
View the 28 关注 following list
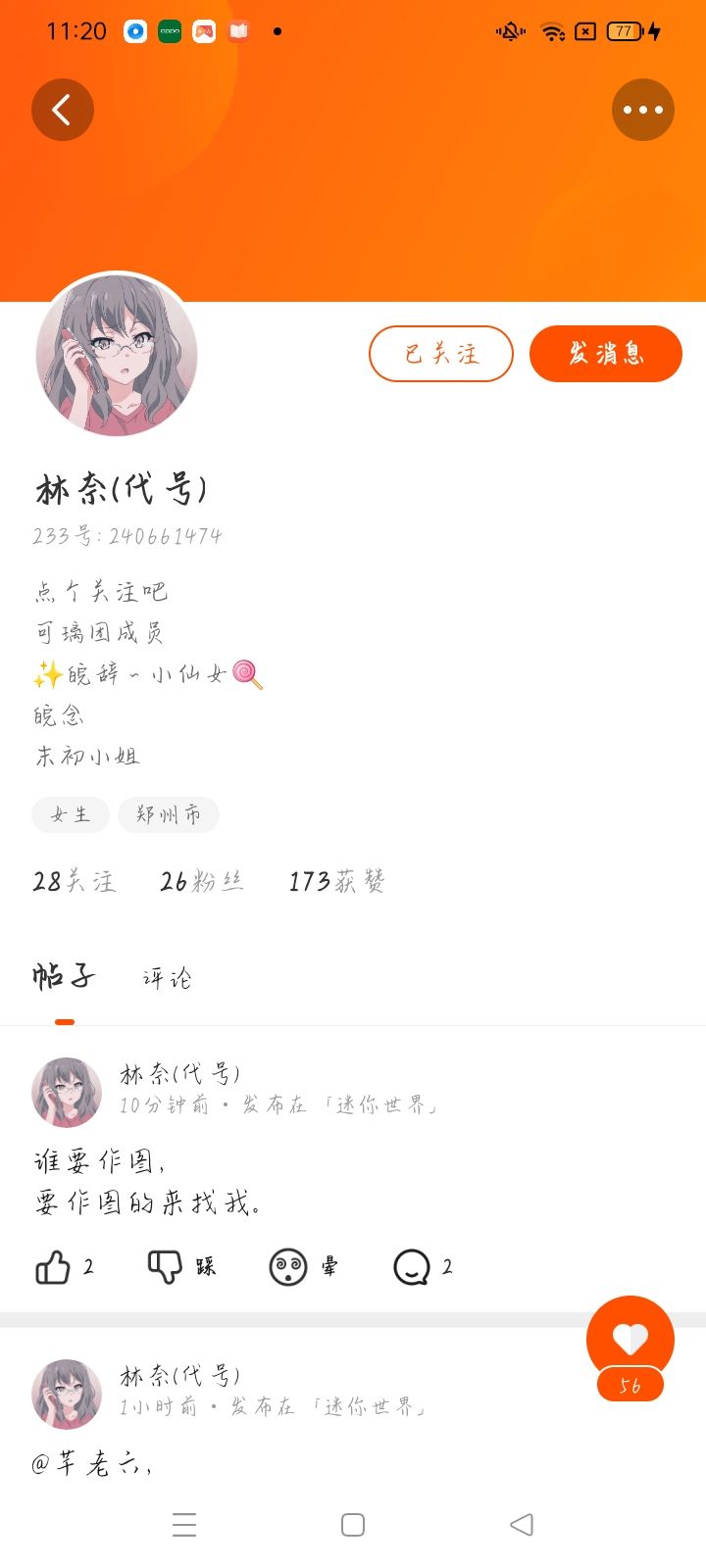[x=75, y=881]
